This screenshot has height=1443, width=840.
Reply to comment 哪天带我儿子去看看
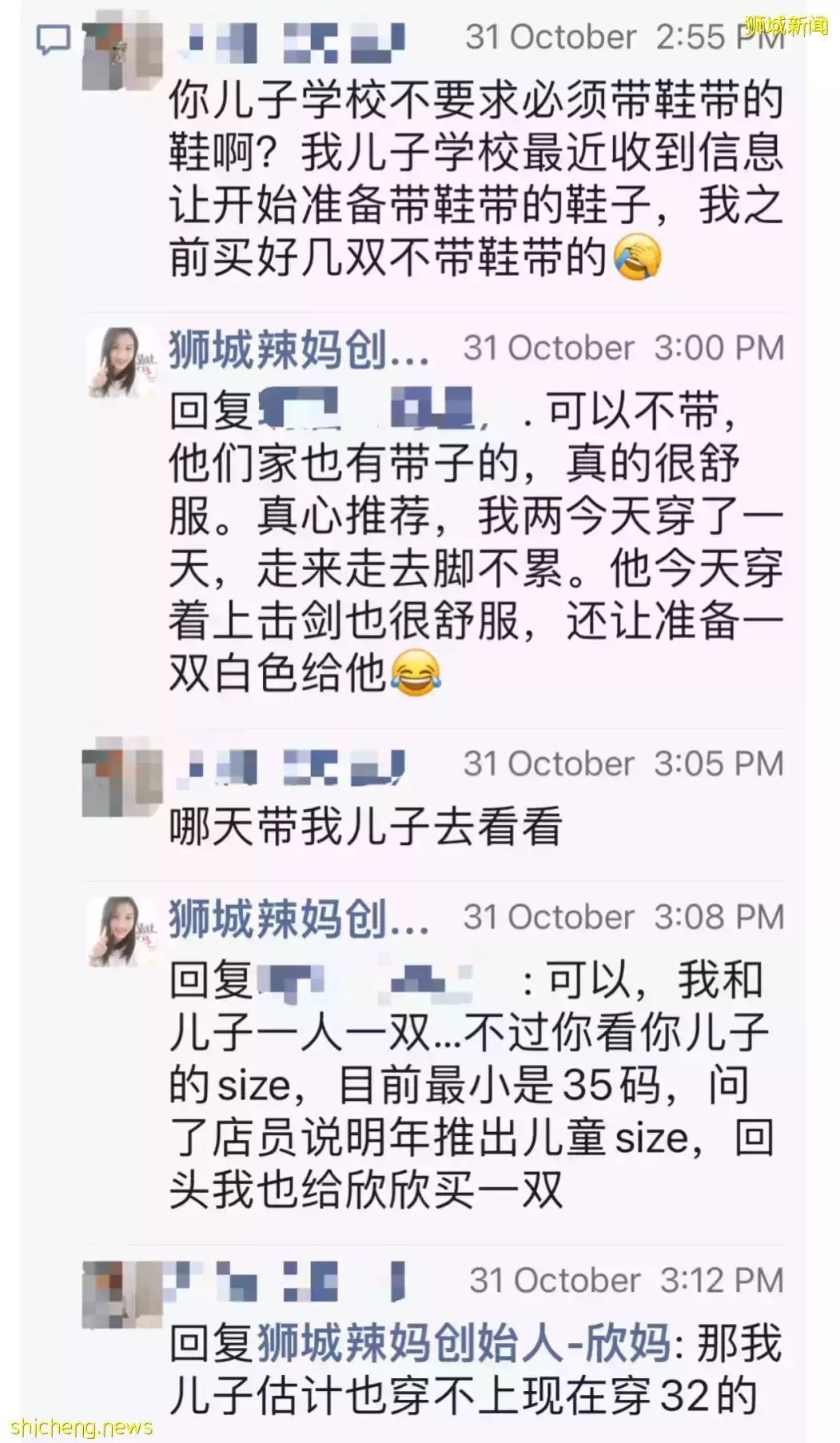(x=364, y=827)
